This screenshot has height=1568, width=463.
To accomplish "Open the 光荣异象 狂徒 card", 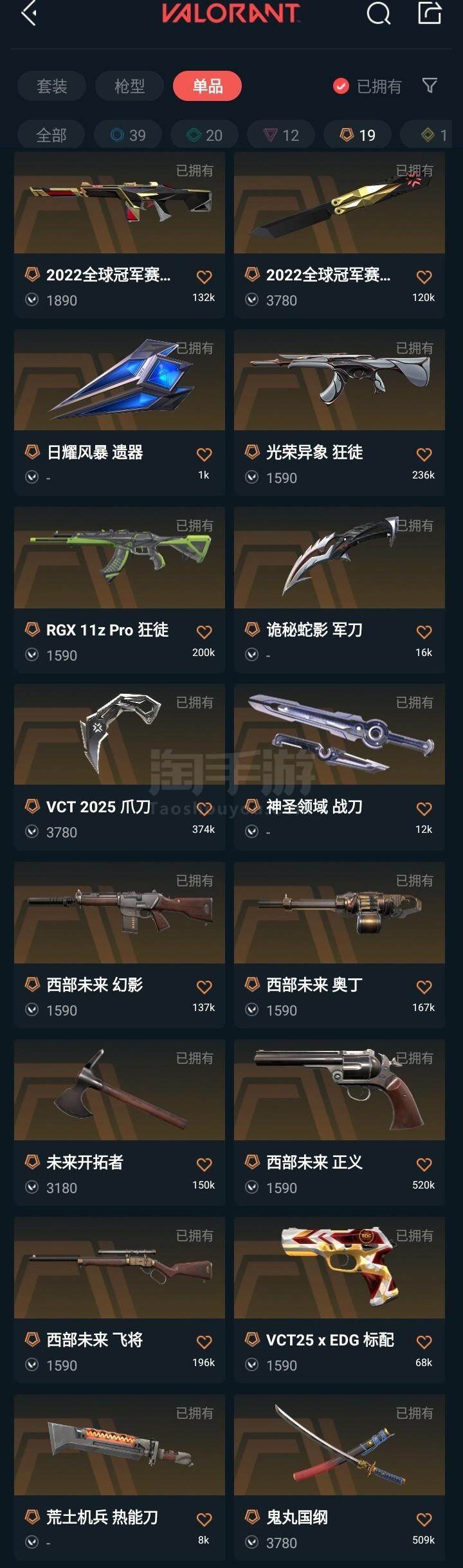I will 340,412.
